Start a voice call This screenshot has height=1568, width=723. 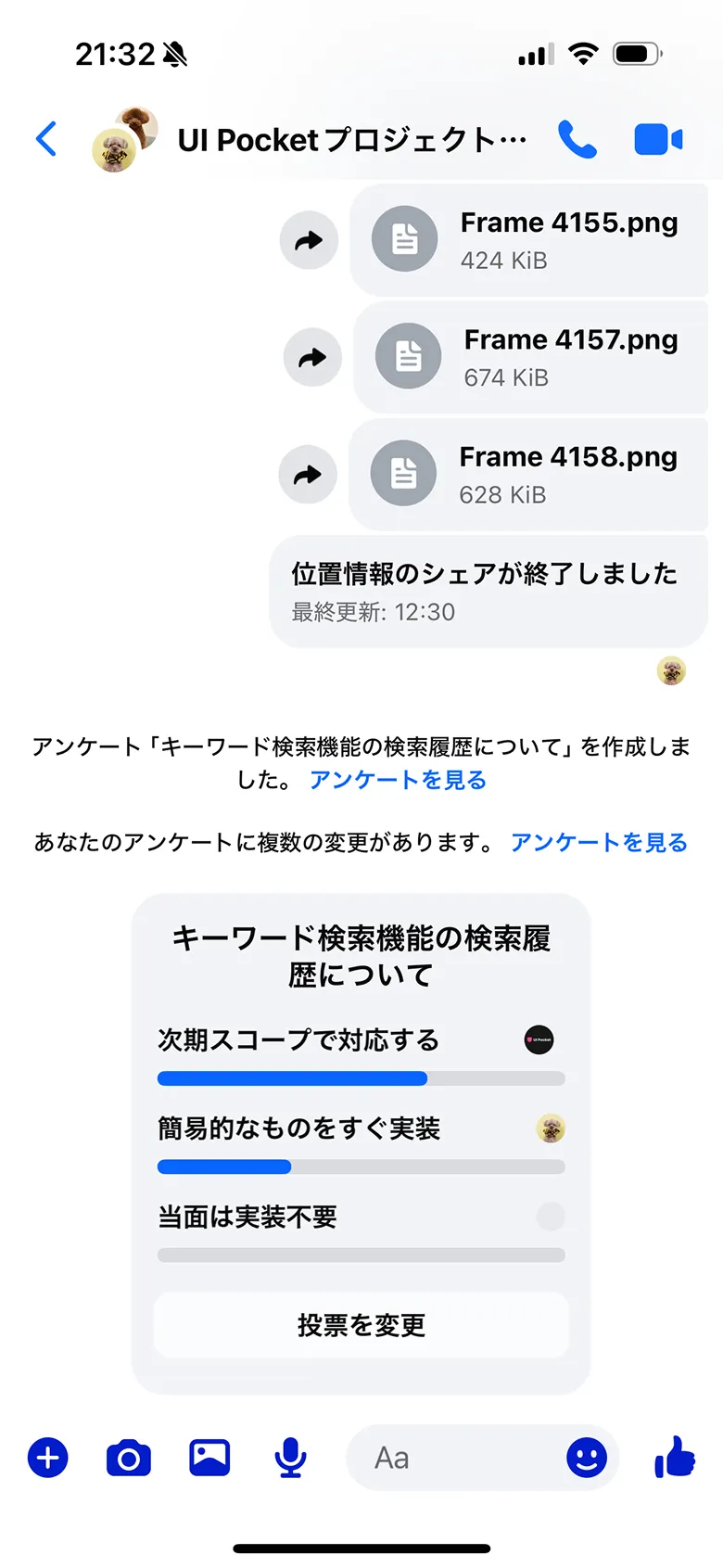[x=577, y=140]
